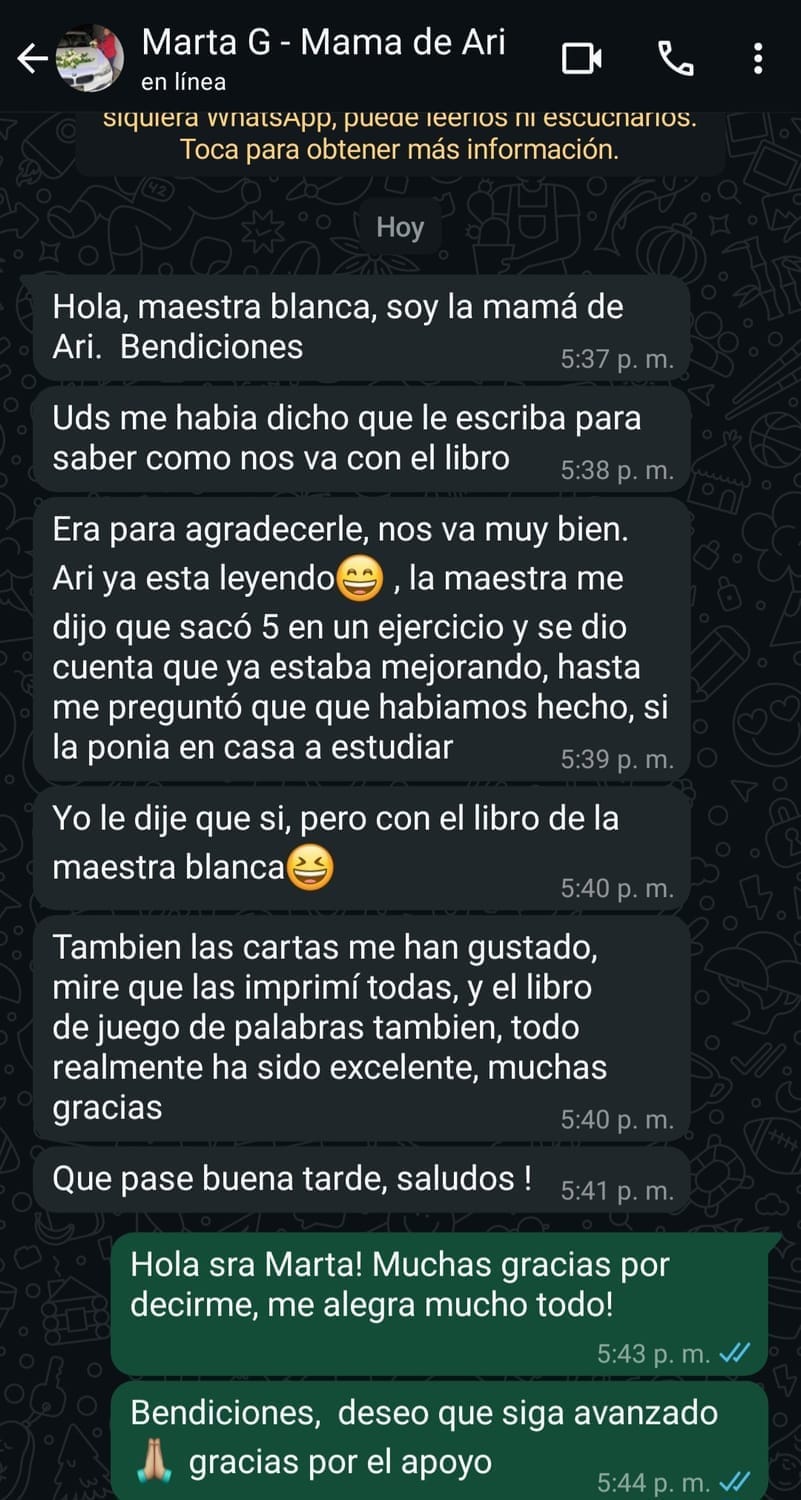The height and width of the screenshot is (1500, 801).
Task: Start a video call with Marta G
Action: pyautogui.click(x=581, y=60)
